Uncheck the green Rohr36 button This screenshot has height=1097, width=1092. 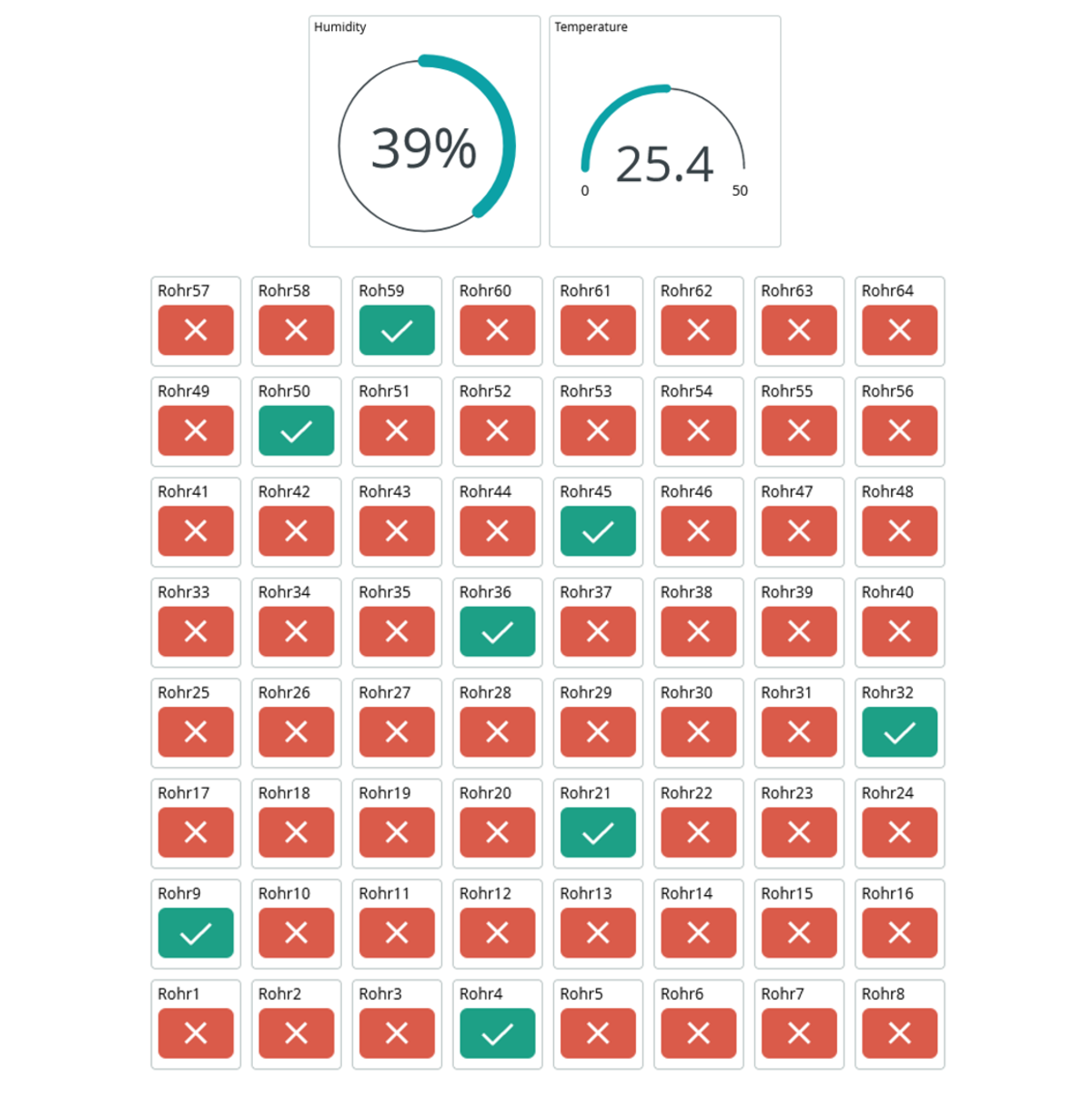pos(497,631)
